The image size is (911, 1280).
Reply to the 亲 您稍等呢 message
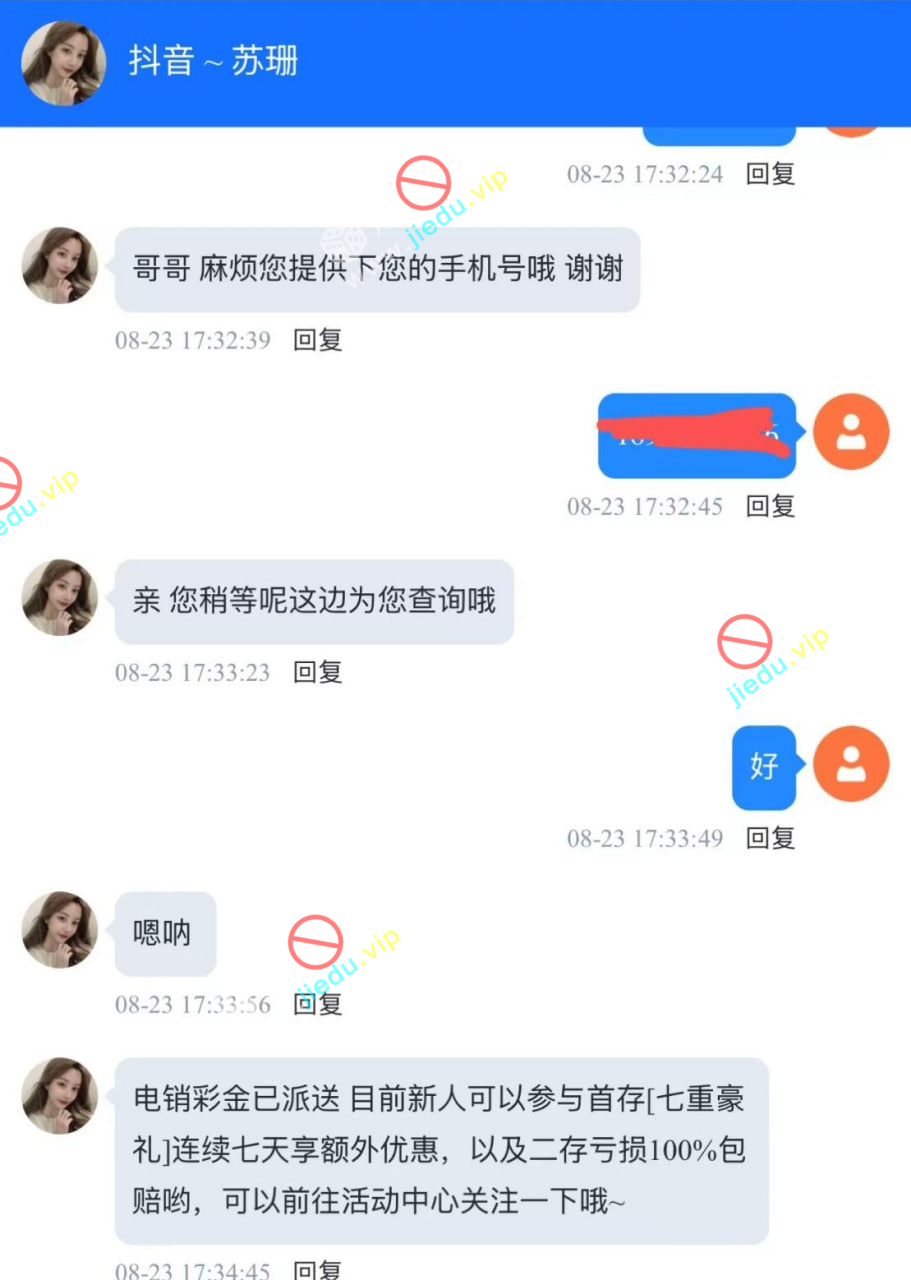tap(317, 672)
